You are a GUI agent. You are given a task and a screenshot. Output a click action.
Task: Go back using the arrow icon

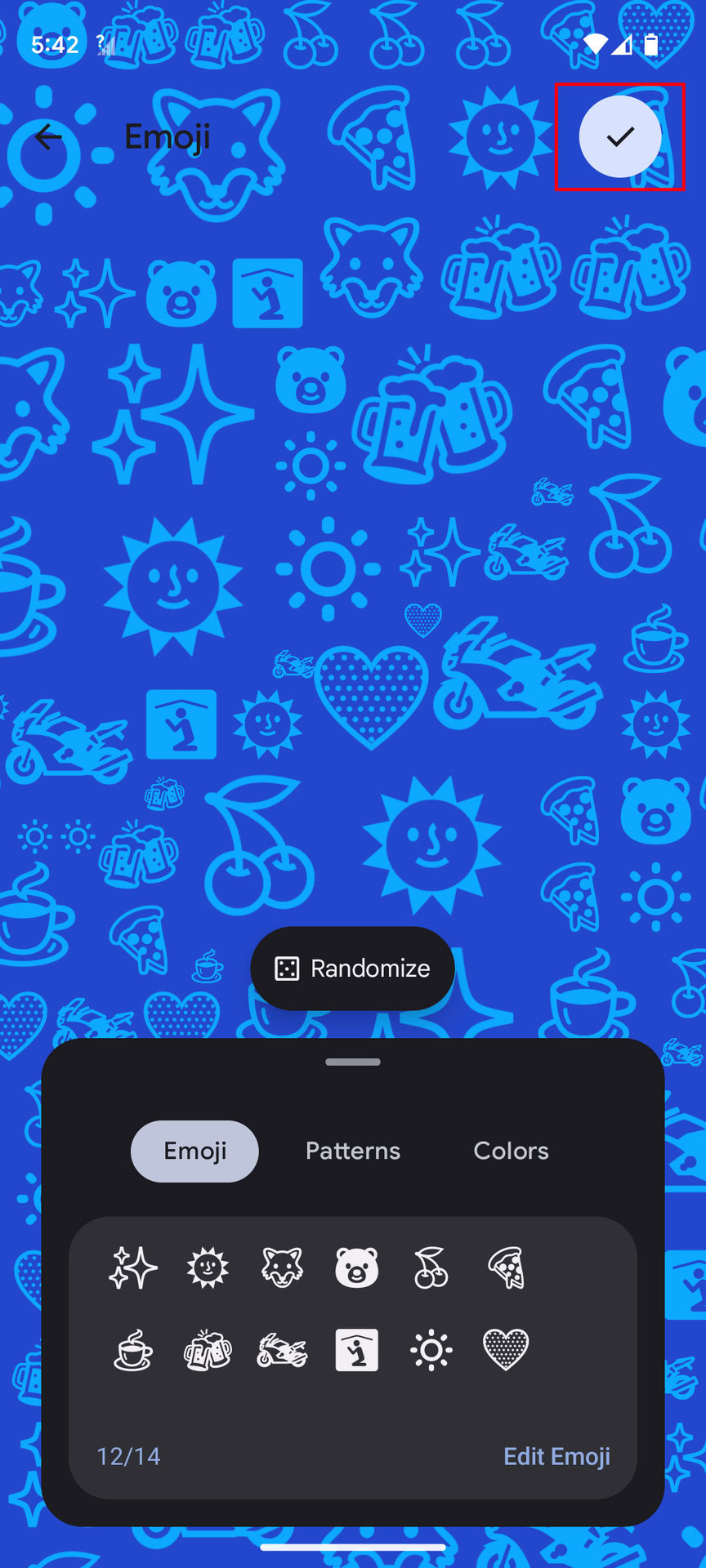[49, 136]
